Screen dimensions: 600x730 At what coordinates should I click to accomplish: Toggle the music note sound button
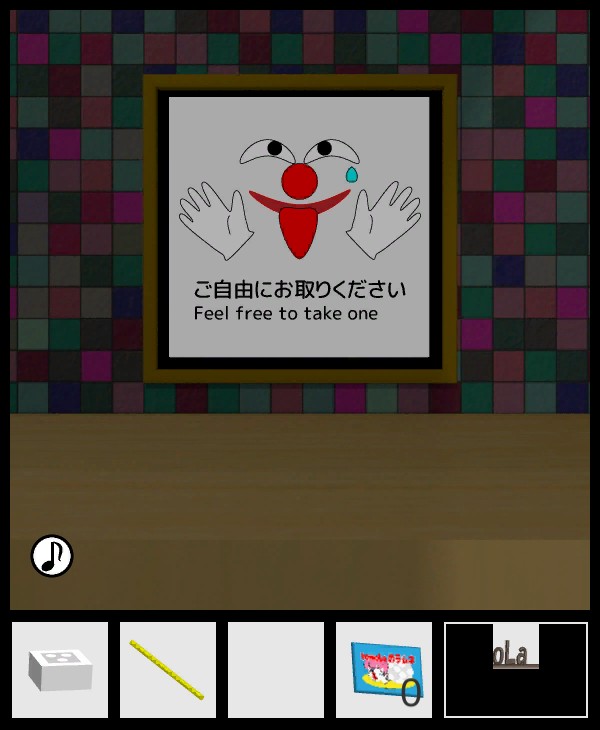pyautogui.click(x=52, y=556)
